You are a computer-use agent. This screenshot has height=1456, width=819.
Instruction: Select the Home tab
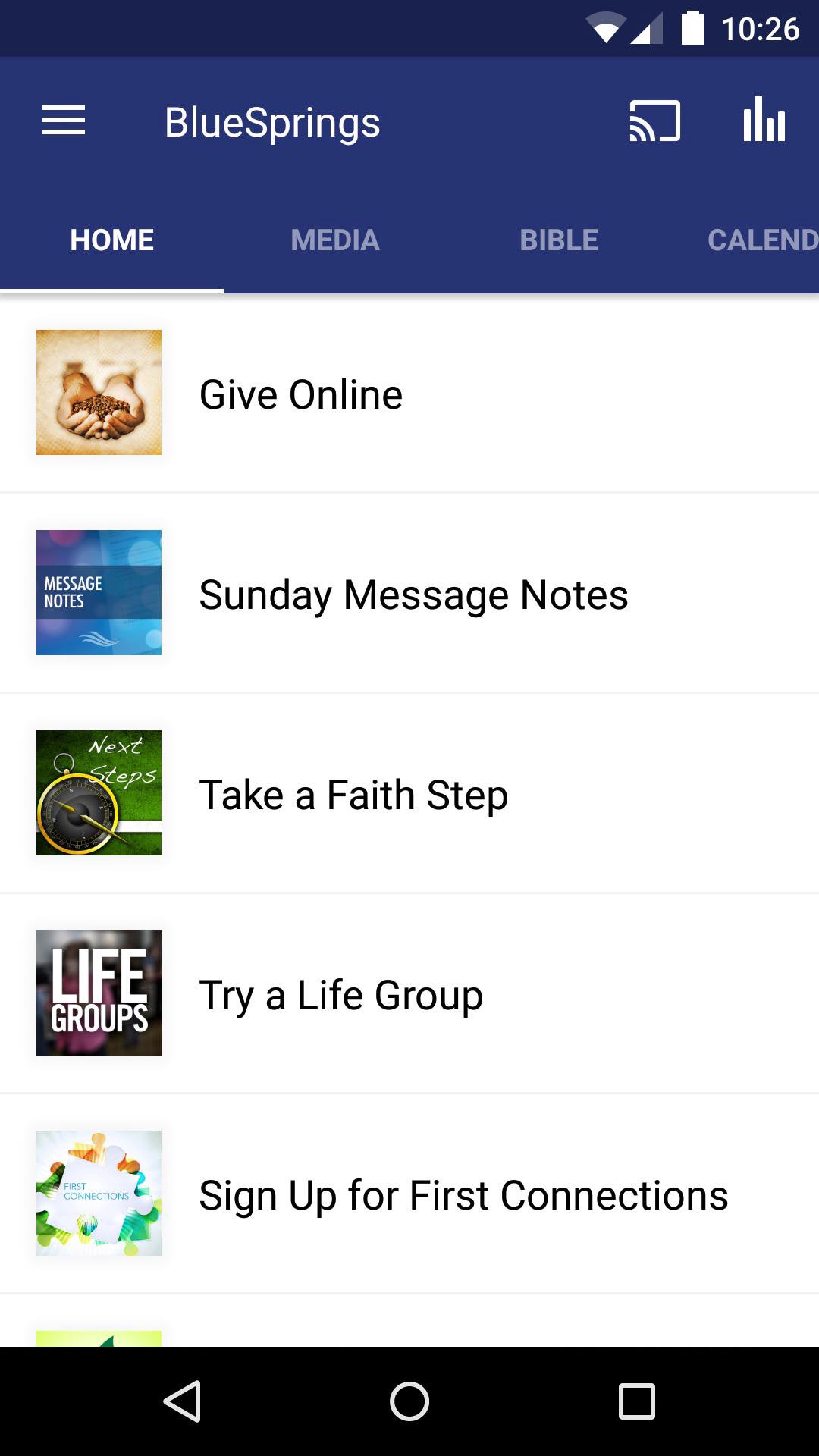pos(112,240)
